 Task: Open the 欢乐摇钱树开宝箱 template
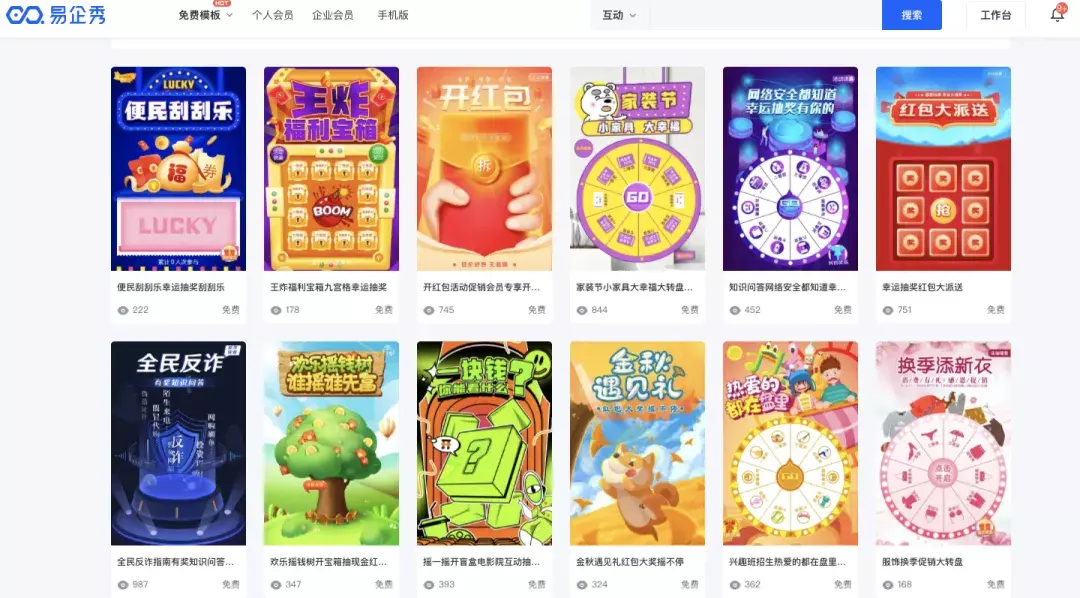331,443
